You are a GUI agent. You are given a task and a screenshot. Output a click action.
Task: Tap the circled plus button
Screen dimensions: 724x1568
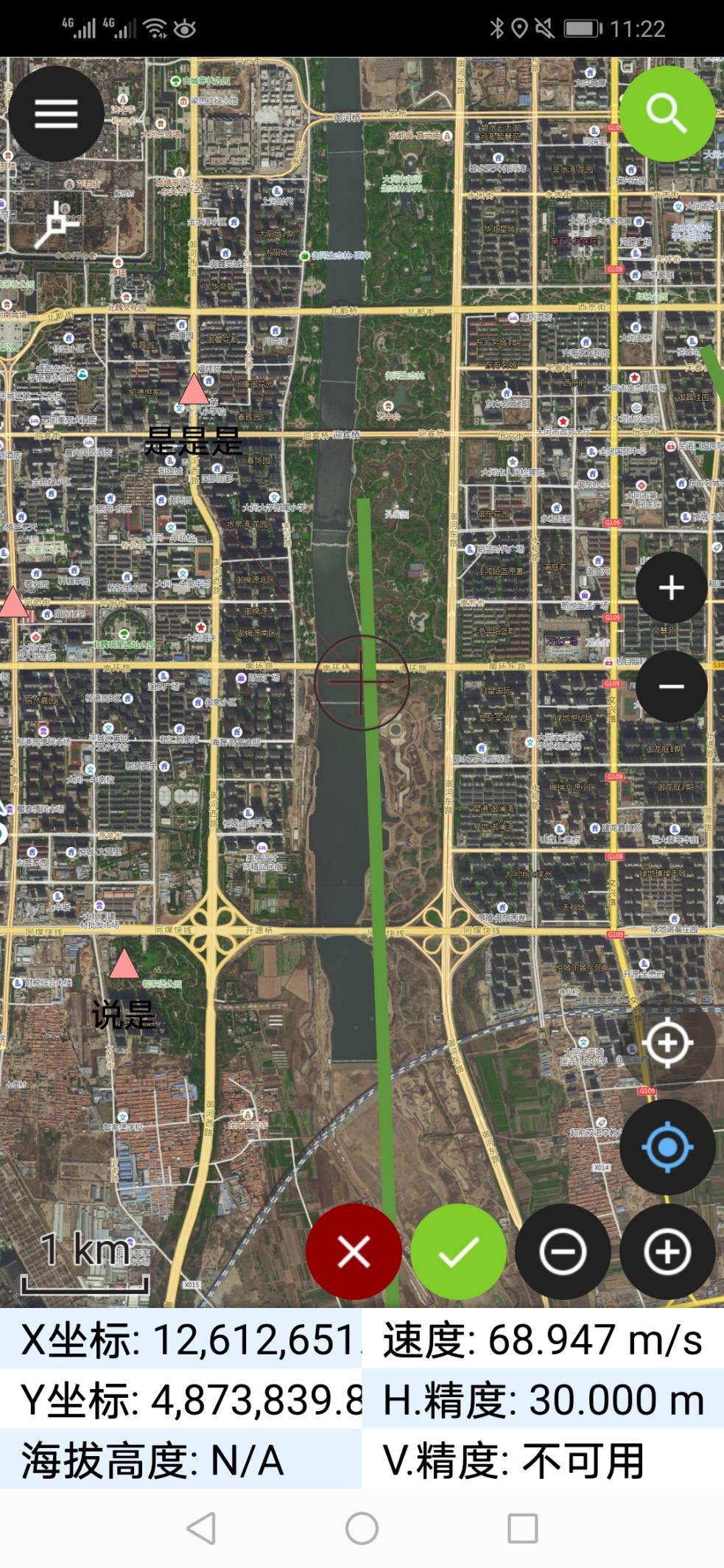(x=667, y=1251)
